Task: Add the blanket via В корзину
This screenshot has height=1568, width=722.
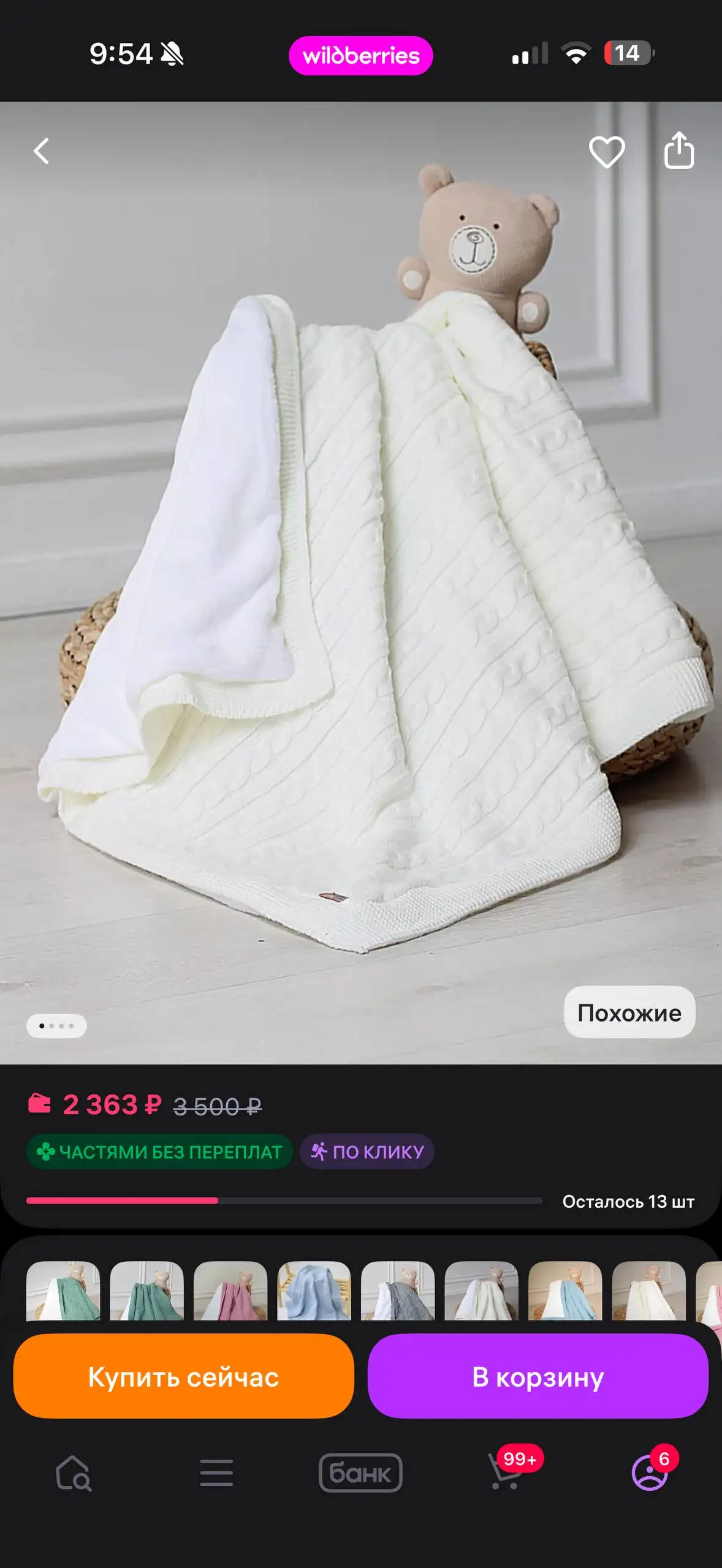Action: (538, 1376)
